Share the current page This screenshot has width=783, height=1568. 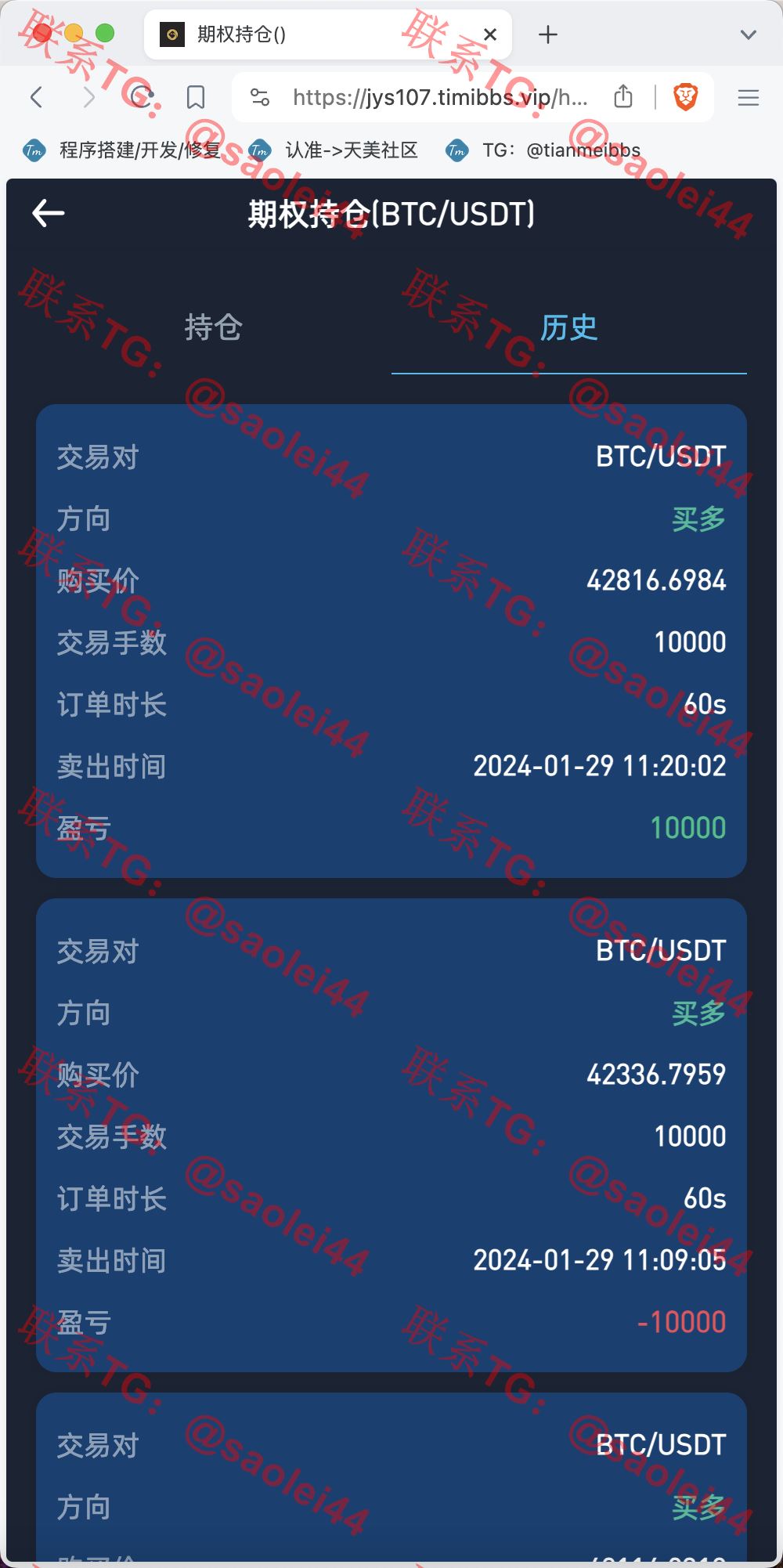pyautogui.click(x=623, y=96)
